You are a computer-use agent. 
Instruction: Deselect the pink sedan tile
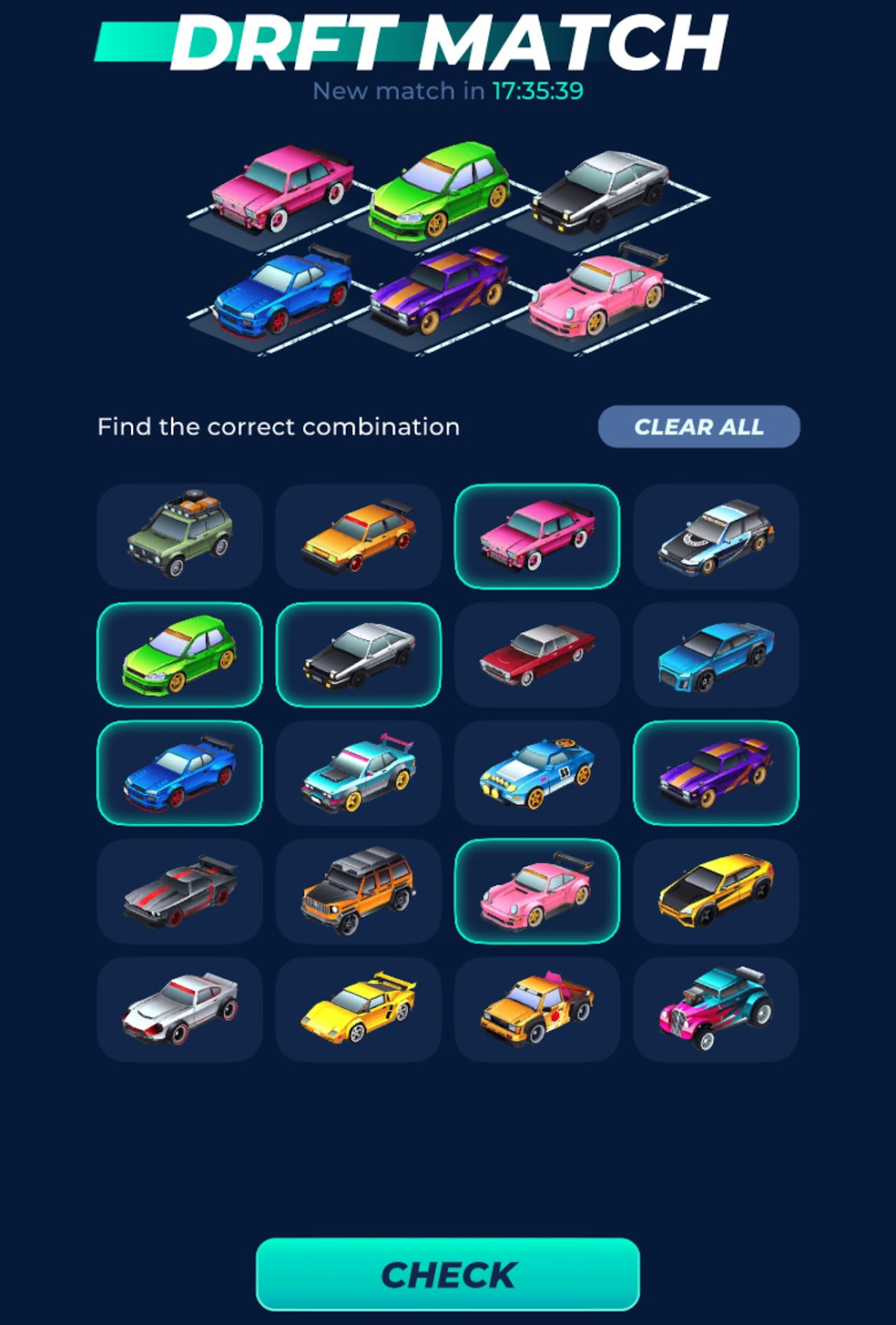(537, 536)
